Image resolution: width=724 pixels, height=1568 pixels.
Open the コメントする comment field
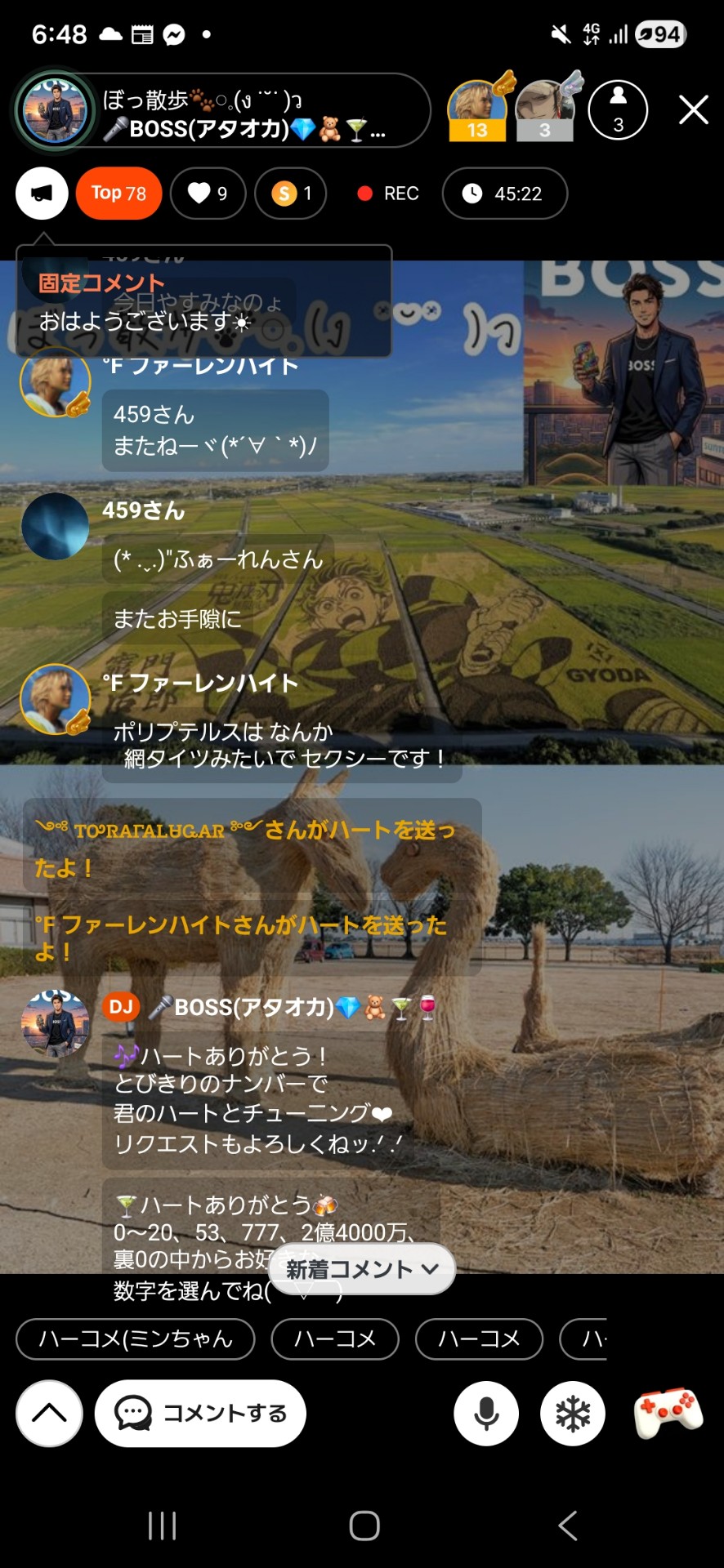(x=200, y=1413)
